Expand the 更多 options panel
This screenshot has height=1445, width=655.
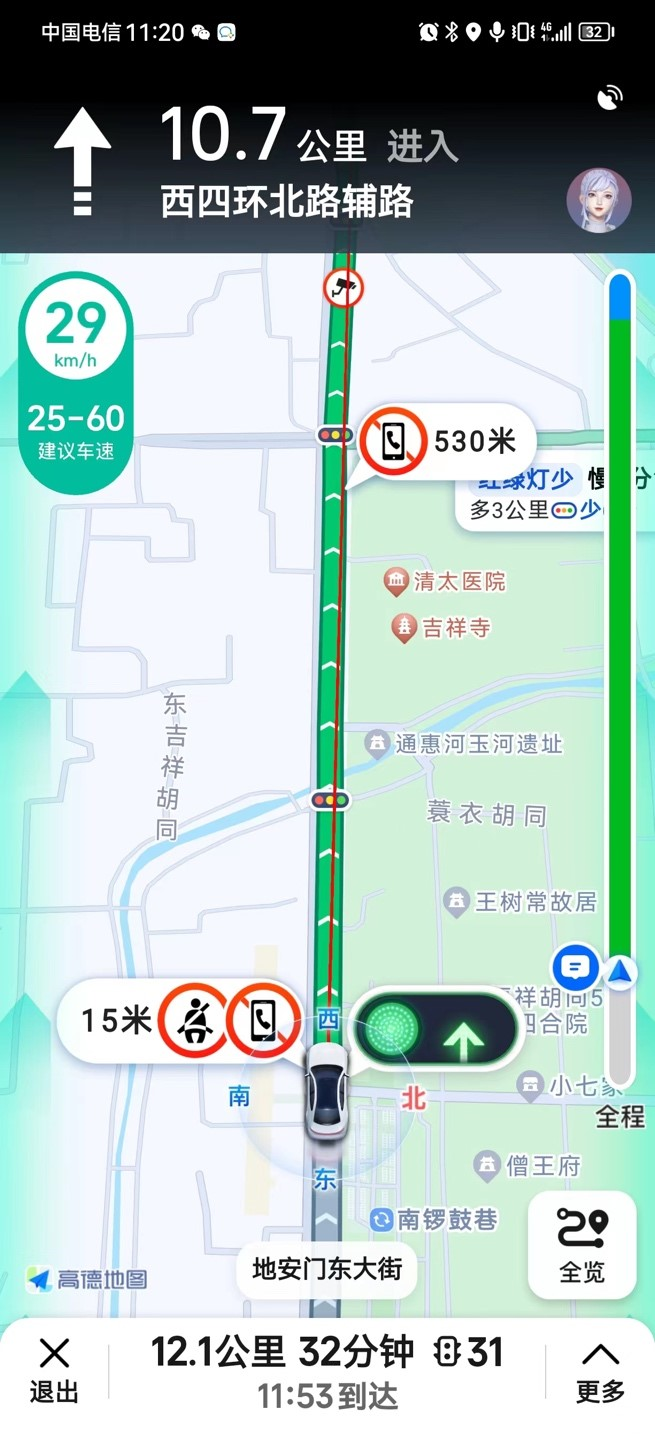(600, 1371)
